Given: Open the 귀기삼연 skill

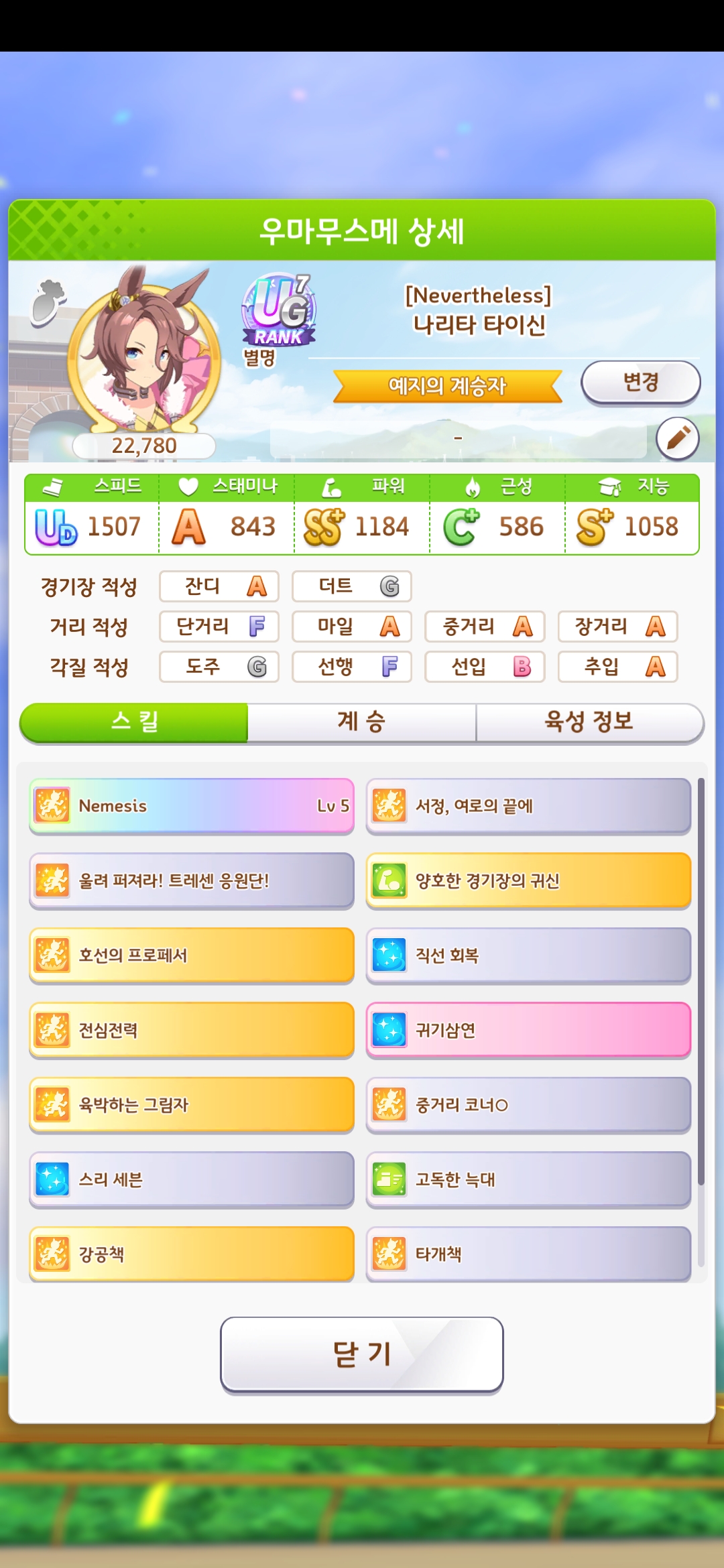Looking at the screenshot, I should click(x=528, y=1030).
